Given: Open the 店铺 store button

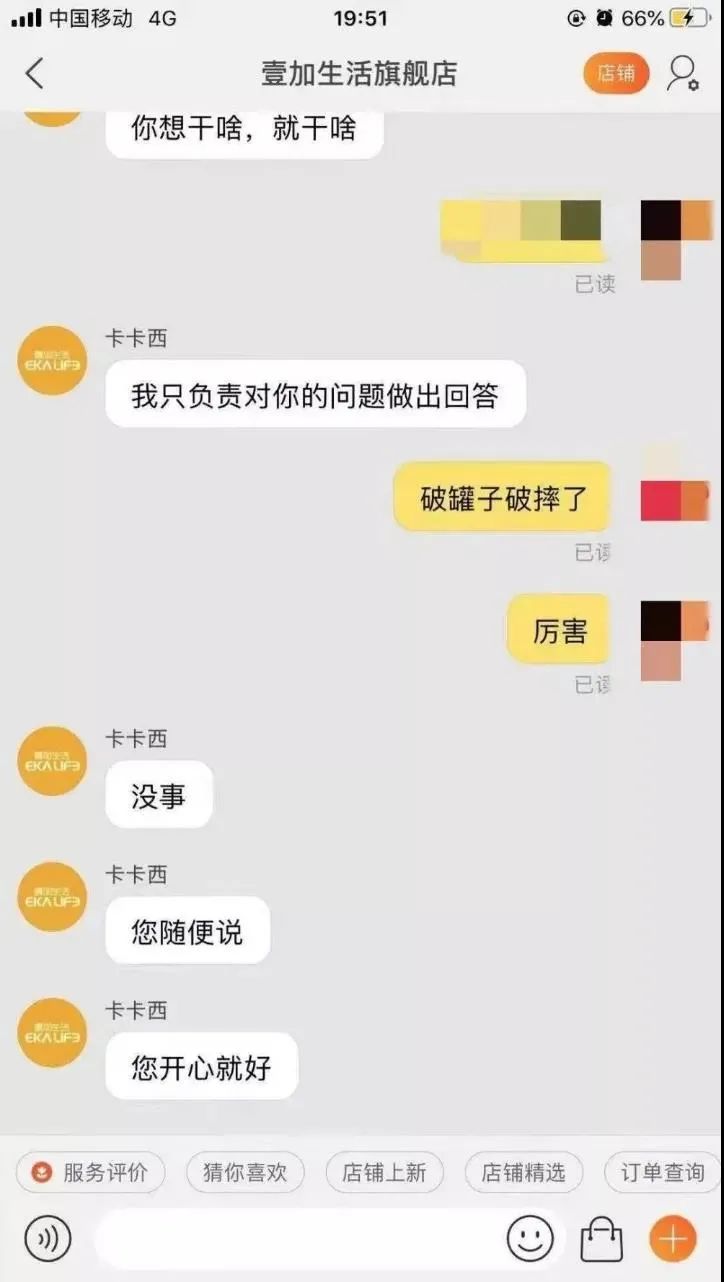Looking at the screenshot, I should pos(616,74).
